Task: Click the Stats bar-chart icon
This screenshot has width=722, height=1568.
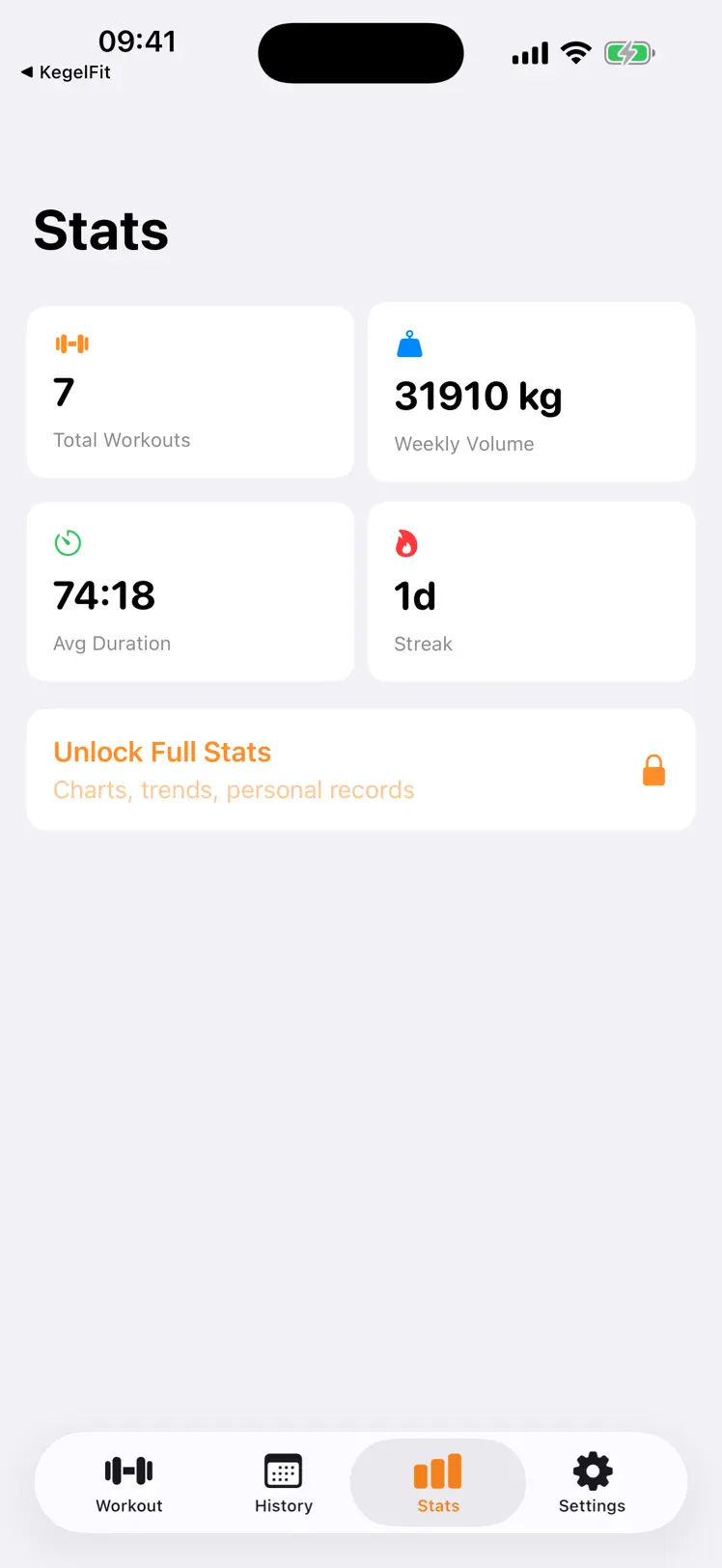Action: (437, 1469)
